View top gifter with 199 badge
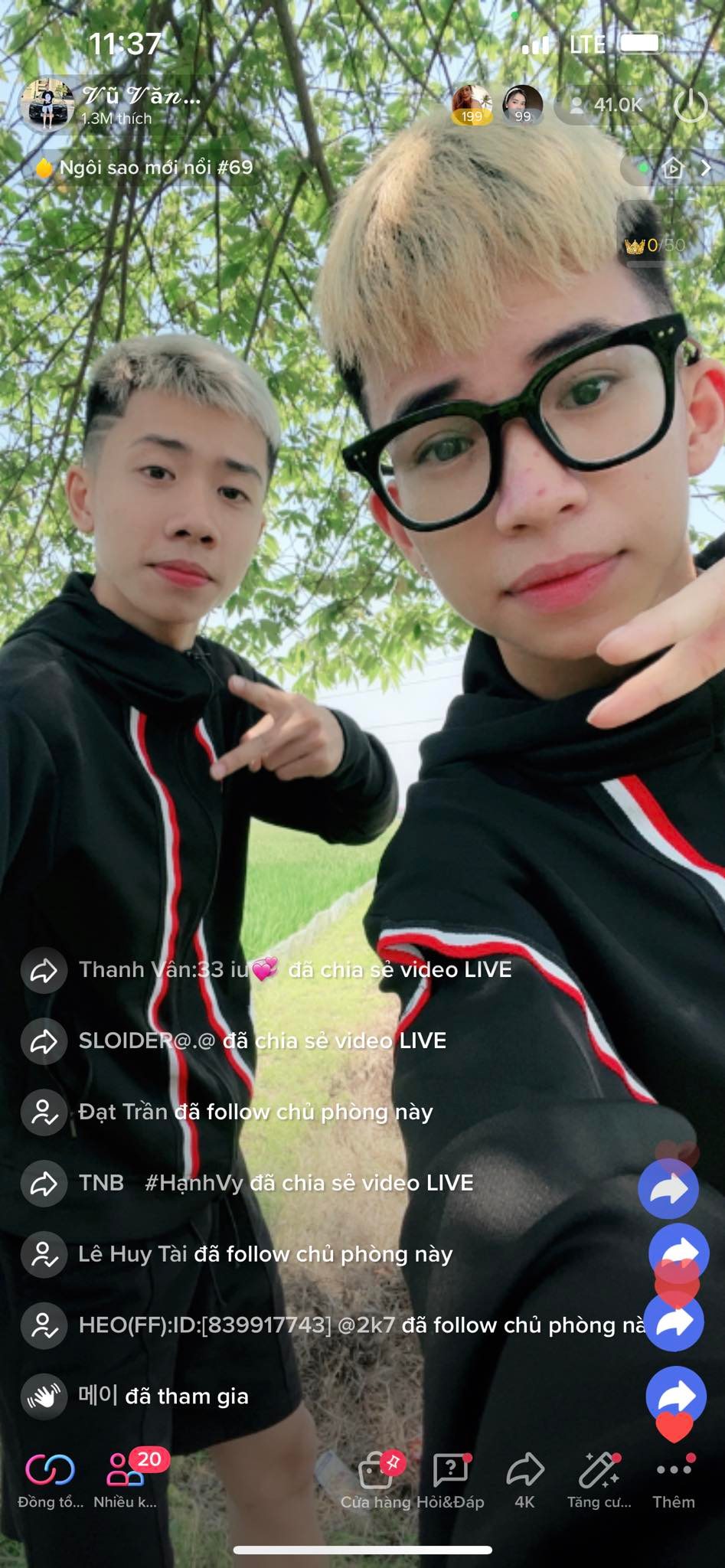Screen dimensions: 725x1568 click(x=472, y=105)
